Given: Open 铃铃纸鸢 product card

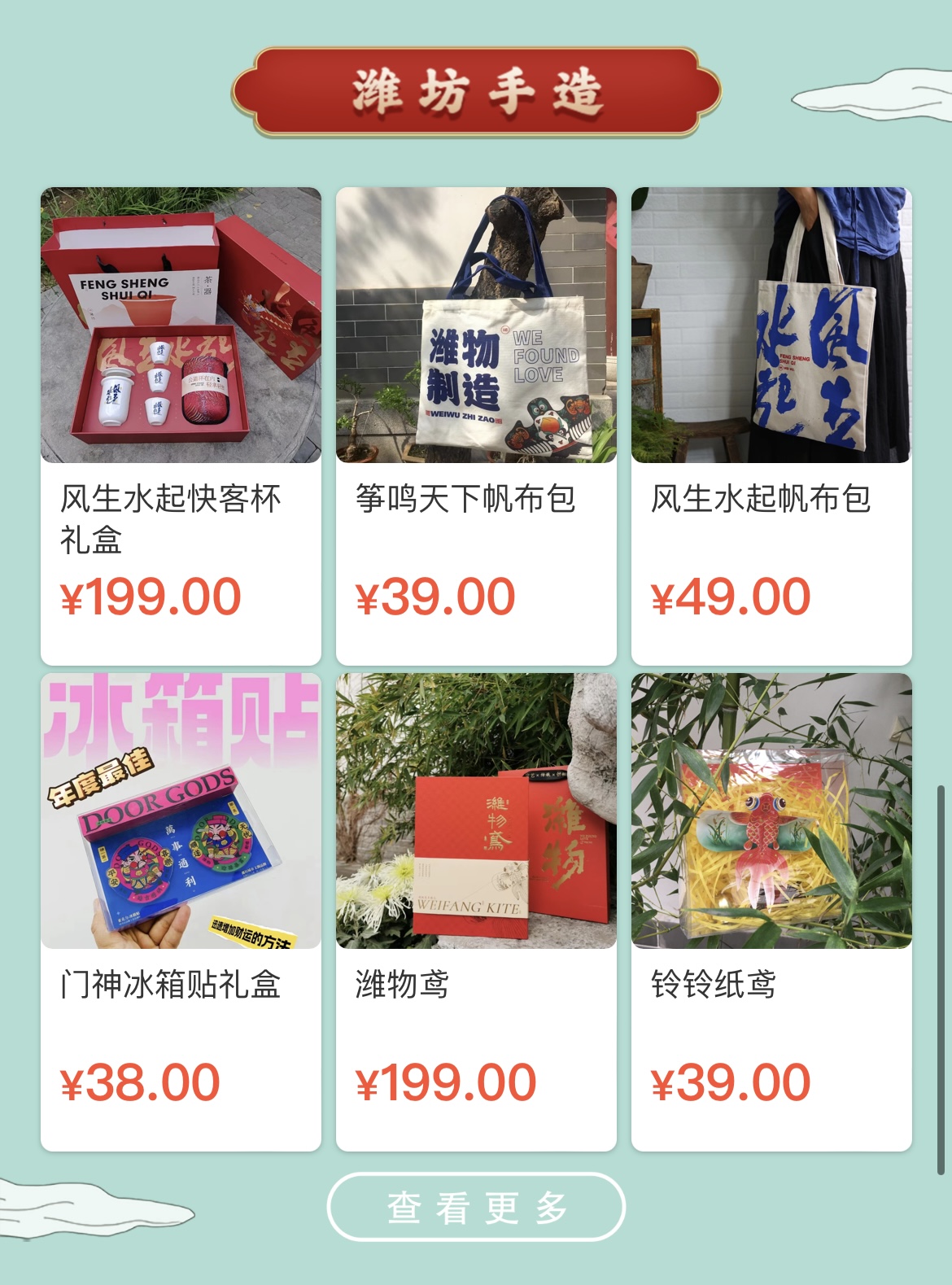Looking at the screenshot, I should 771,910.
